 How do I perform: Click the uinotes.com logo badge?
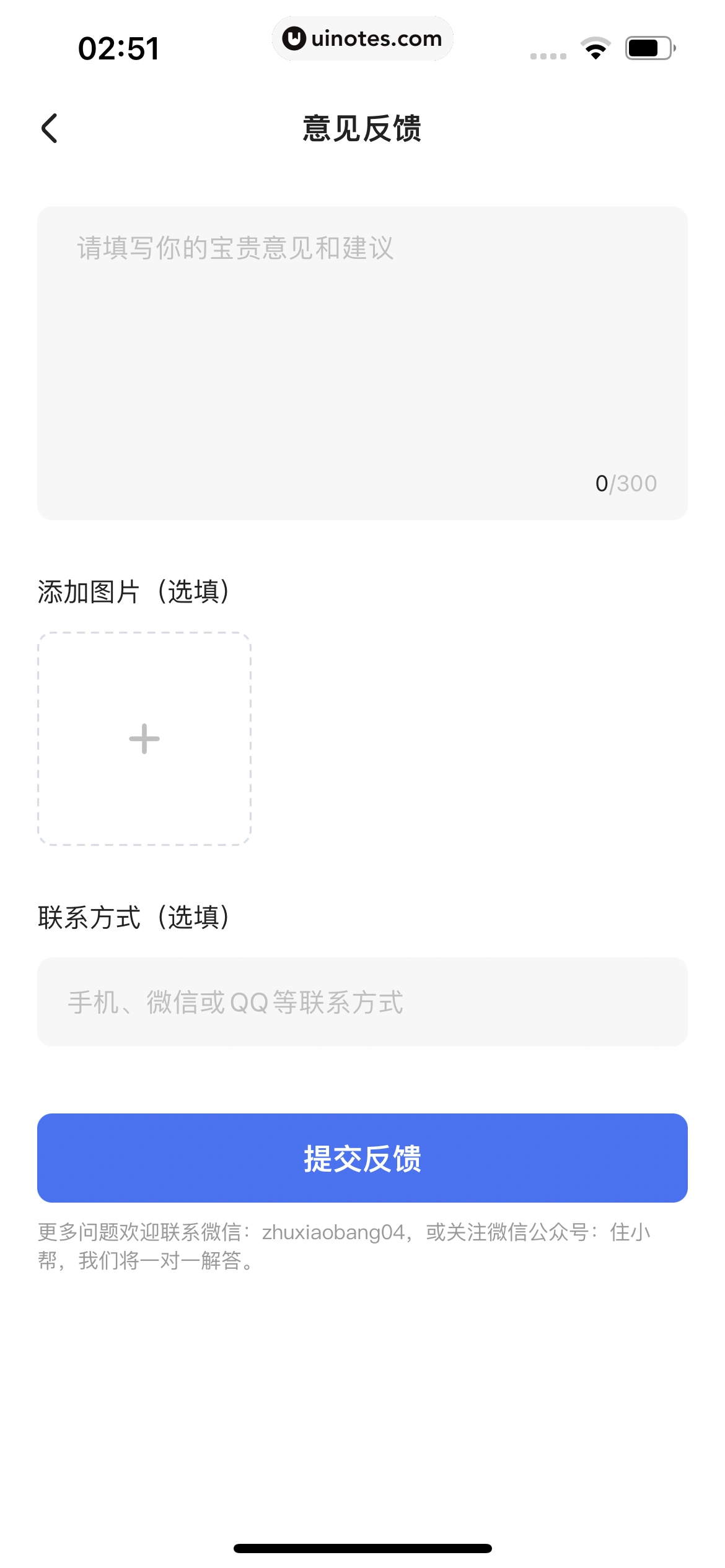pyautogui.click(x=362, y=38)
